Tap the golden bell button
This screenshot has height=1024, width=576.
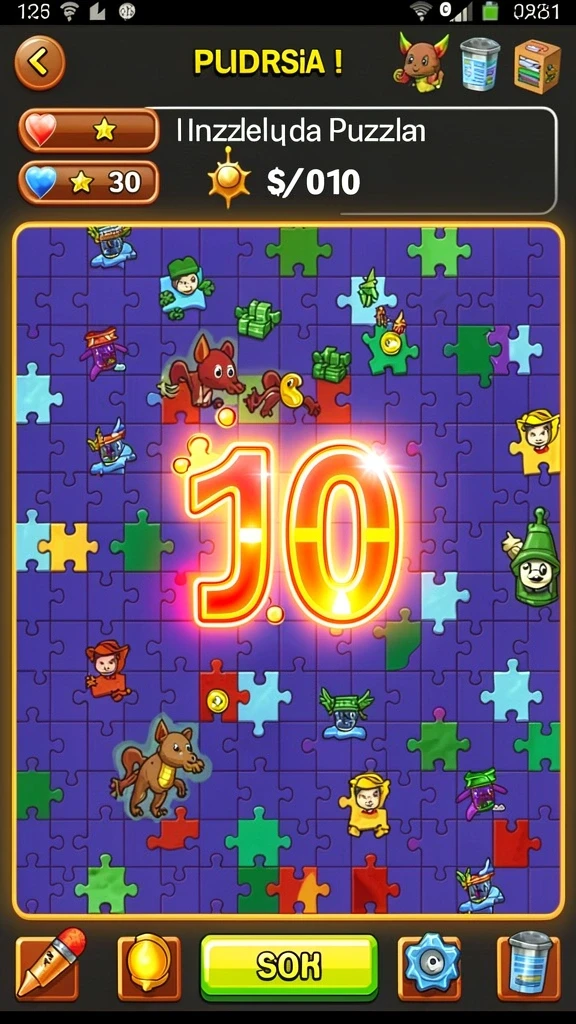click(149, 967)
